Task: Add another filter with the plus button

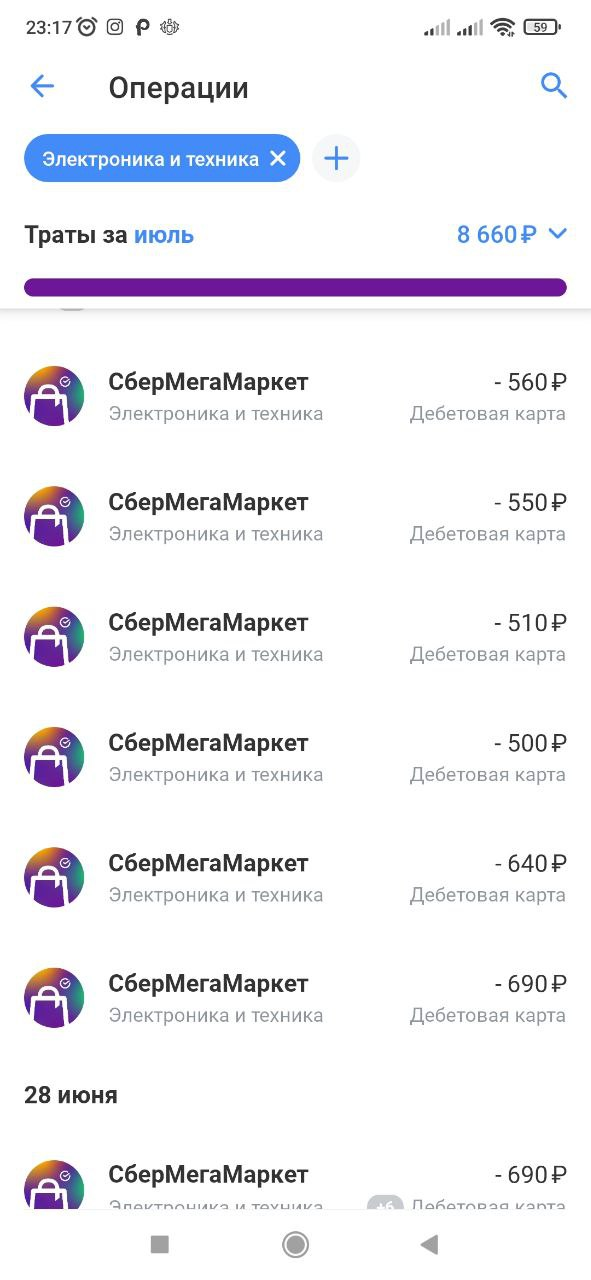Action: tap(336, 159)
